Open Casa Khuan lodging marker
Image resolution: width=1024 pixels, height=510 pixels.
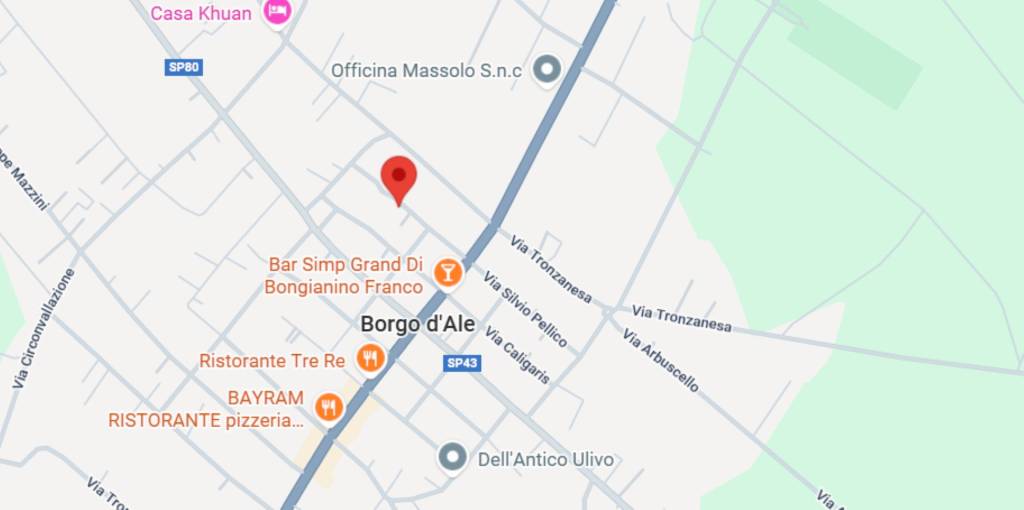[x=277, y=12]
